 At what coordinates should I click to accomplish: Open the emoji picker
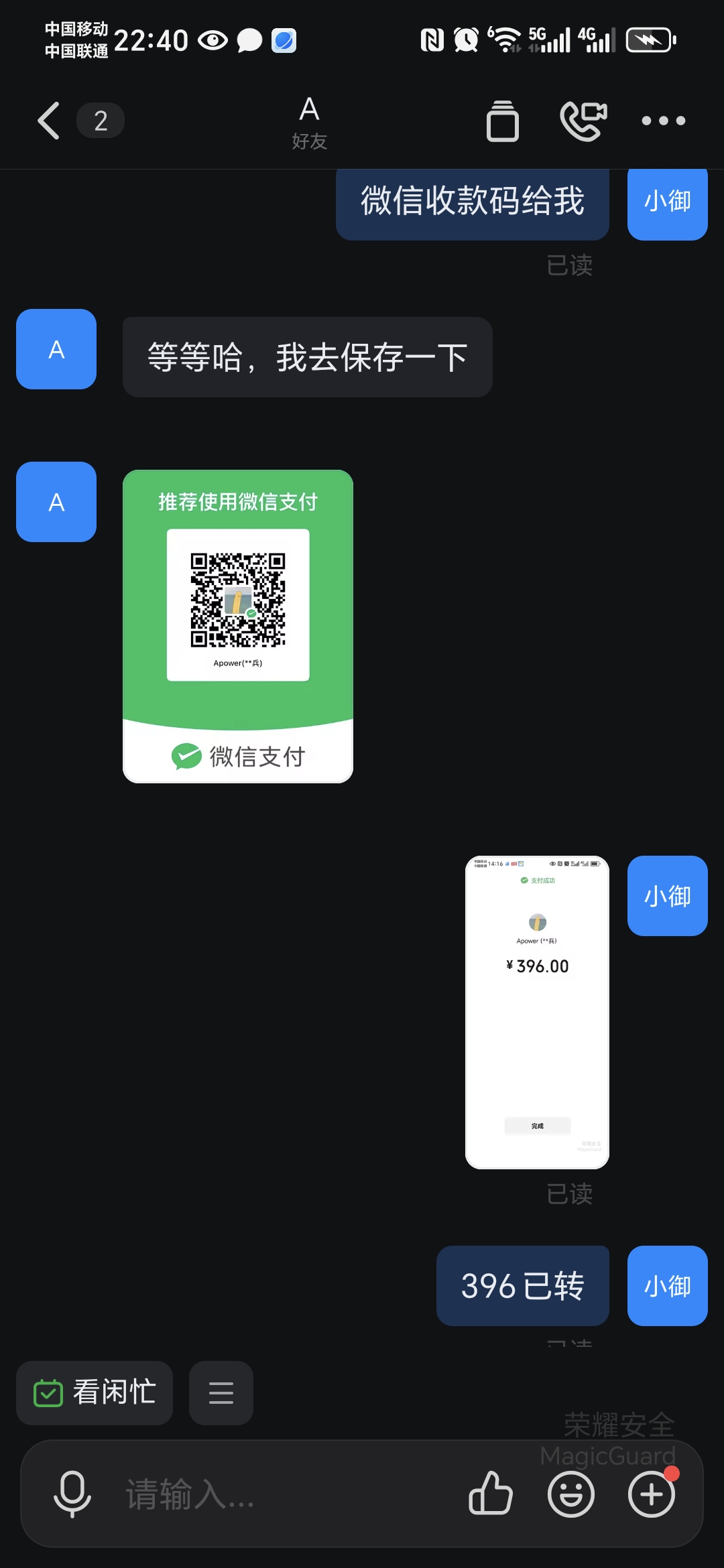coord(570,1494)
